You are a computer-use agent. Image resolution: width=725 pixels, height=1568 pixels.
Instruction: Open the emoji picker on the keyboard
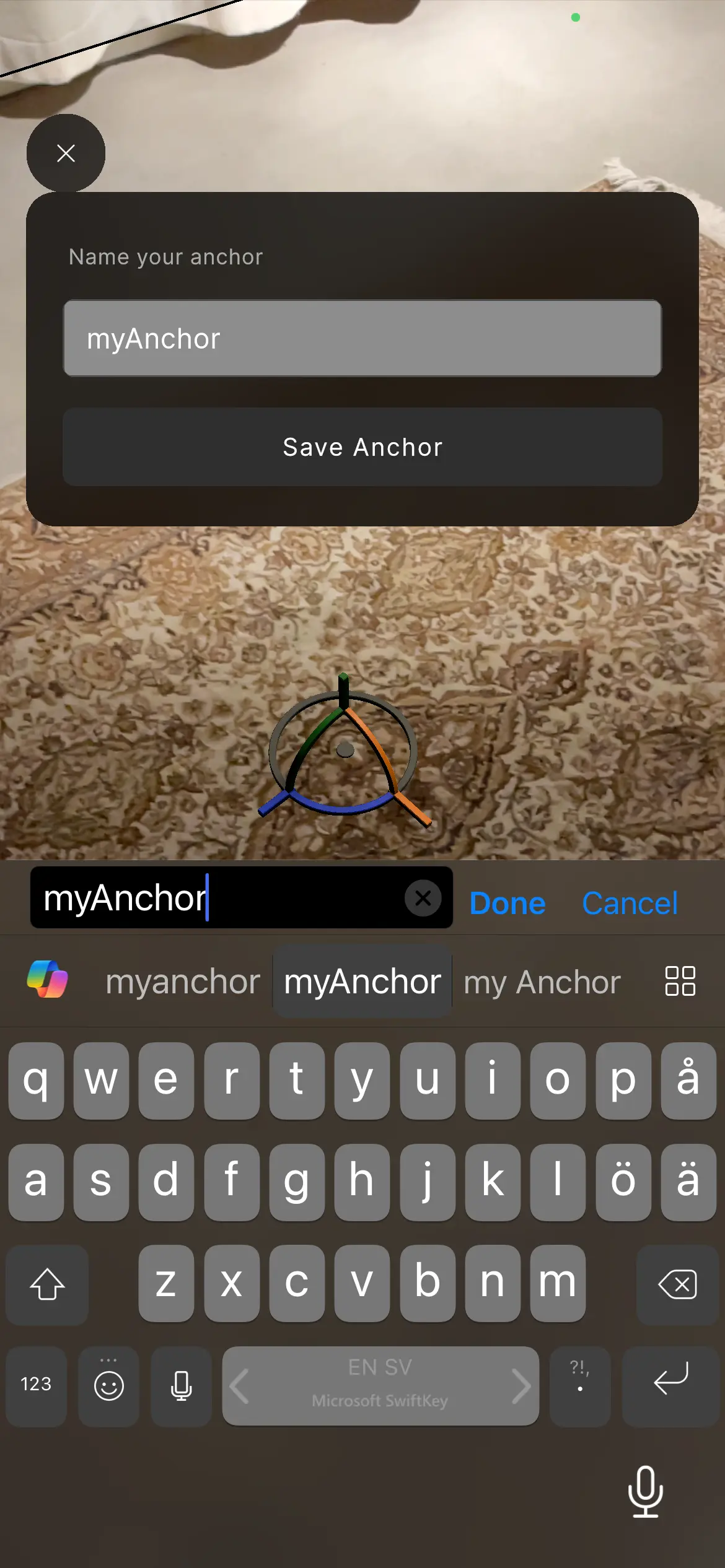(x=108, y=1385)
